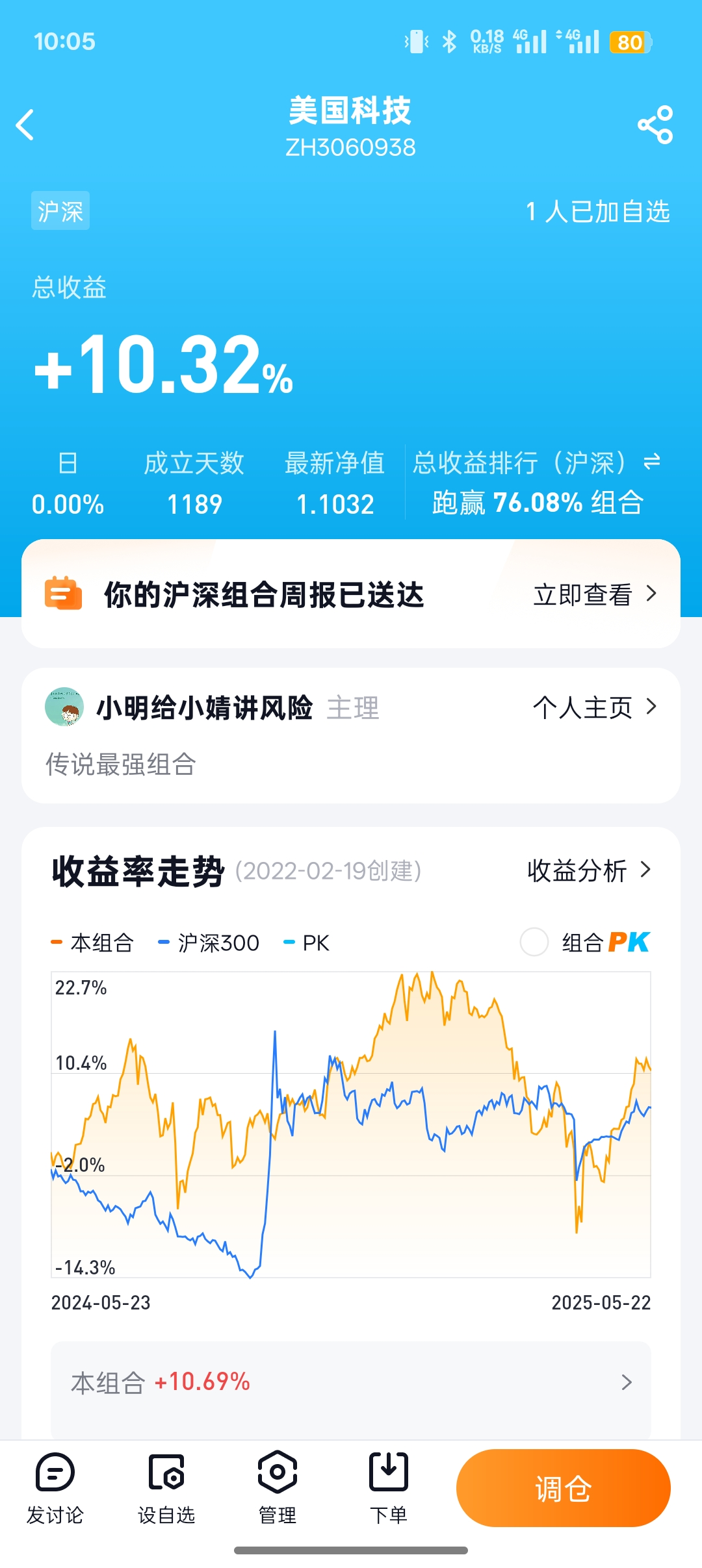This screenshot has width=702, height=1568.
Task: Expand the 本组合 +10.69% row
Action: (351, 1382)
